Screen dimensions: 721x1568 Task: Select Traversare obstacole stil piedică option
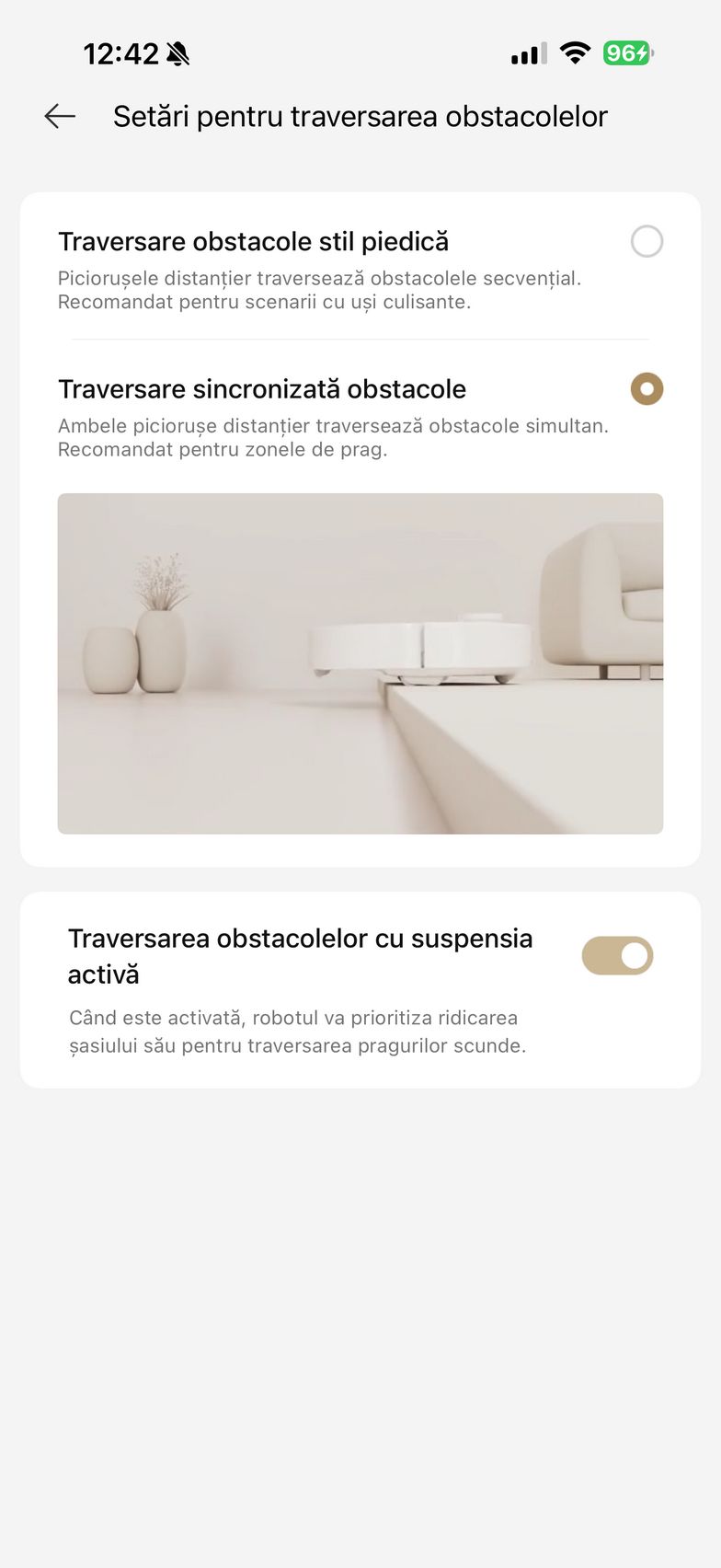click(x=647, y=242)
